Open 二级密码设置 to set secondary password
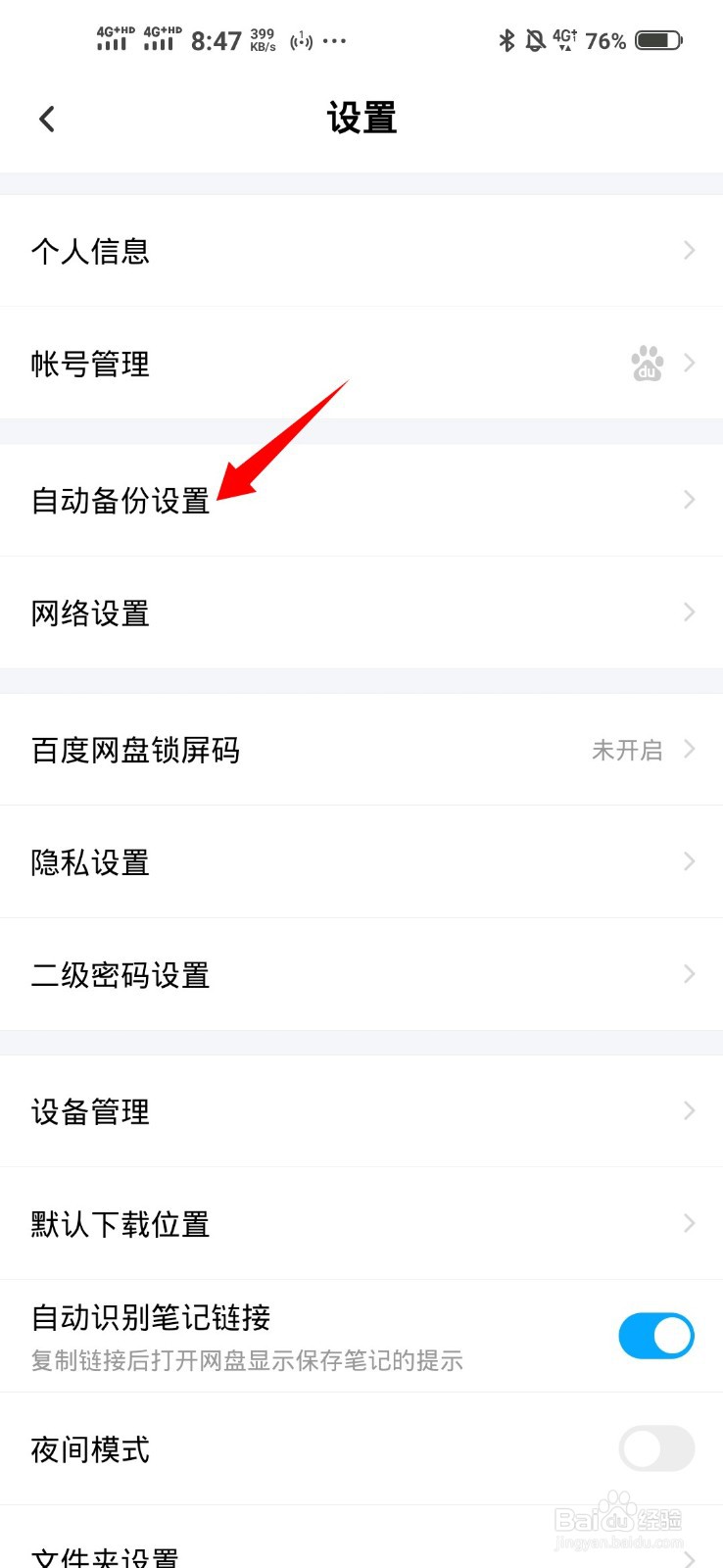This screenshot has height=1568, width=723. click(361, 975)
